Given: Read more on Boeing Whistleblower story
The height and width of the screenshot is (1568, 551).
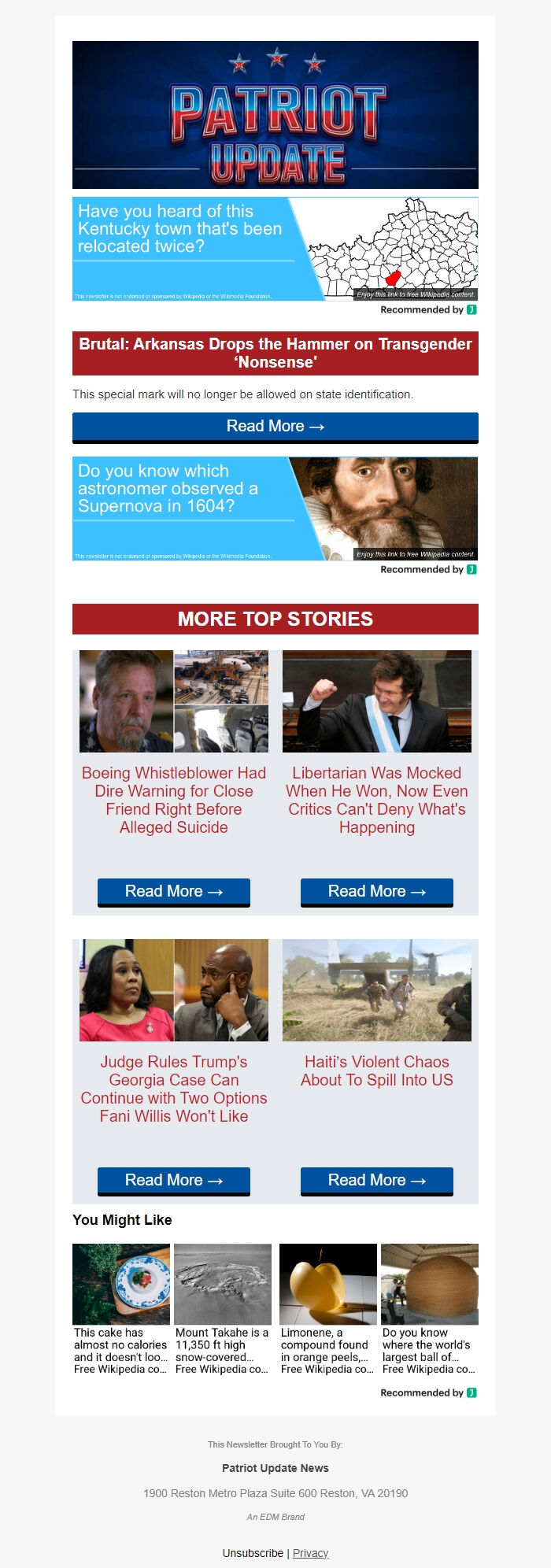Looking at the screenshot, I should 174,892.
